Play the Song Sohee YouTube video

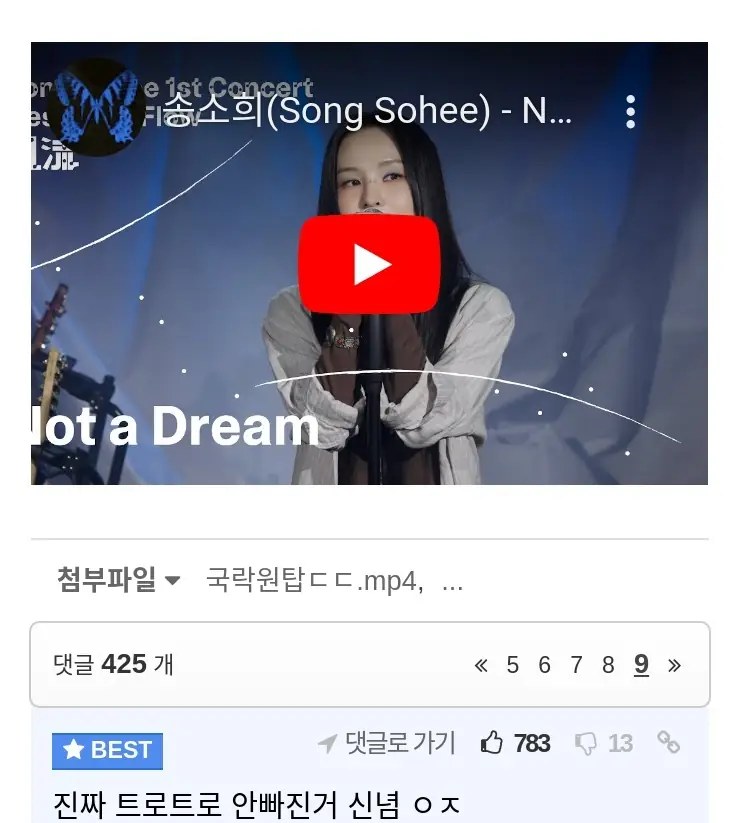[x=369, y=265]
